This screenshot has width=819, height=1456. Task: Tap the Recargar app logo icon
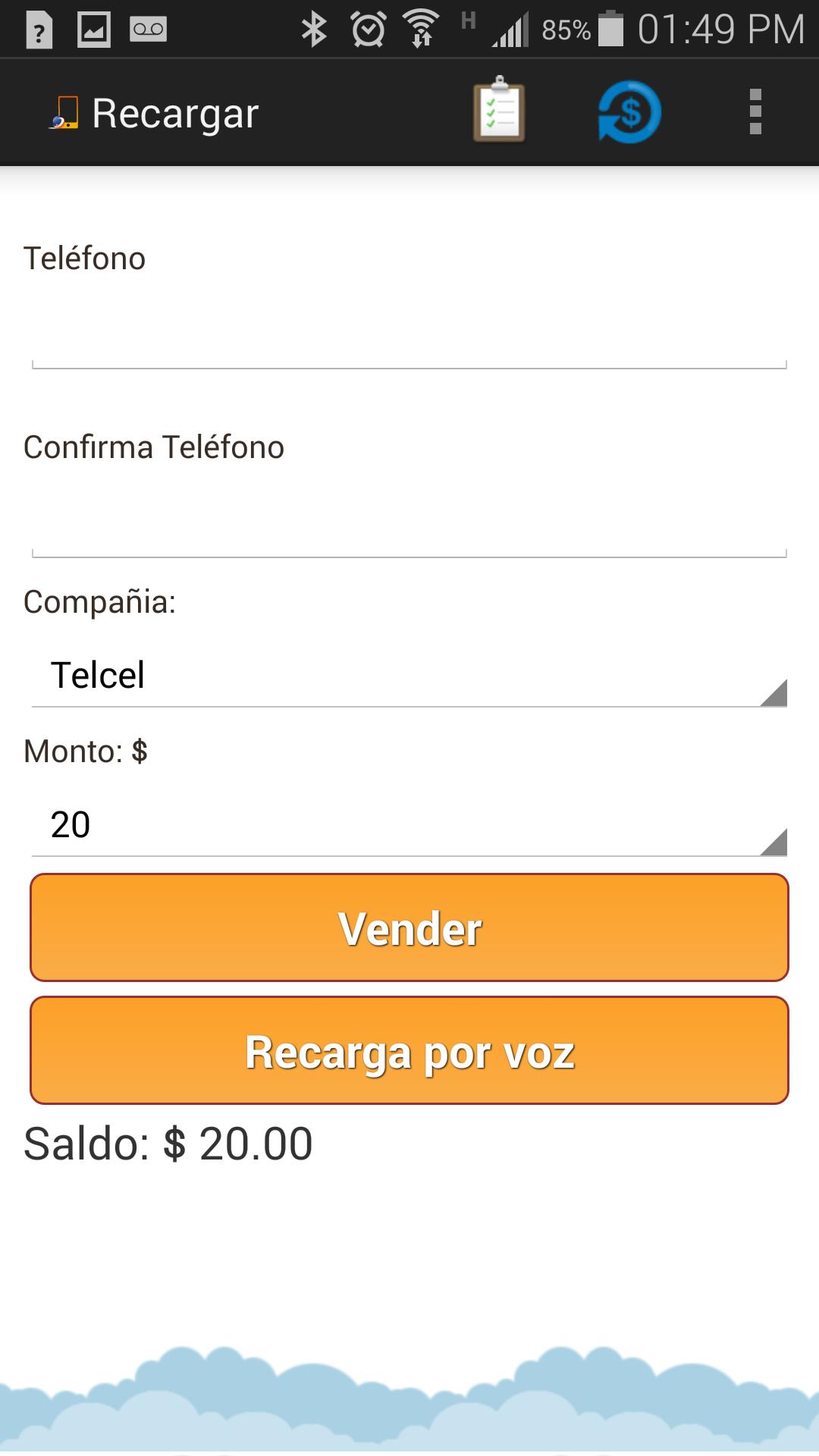click(64, 112)
